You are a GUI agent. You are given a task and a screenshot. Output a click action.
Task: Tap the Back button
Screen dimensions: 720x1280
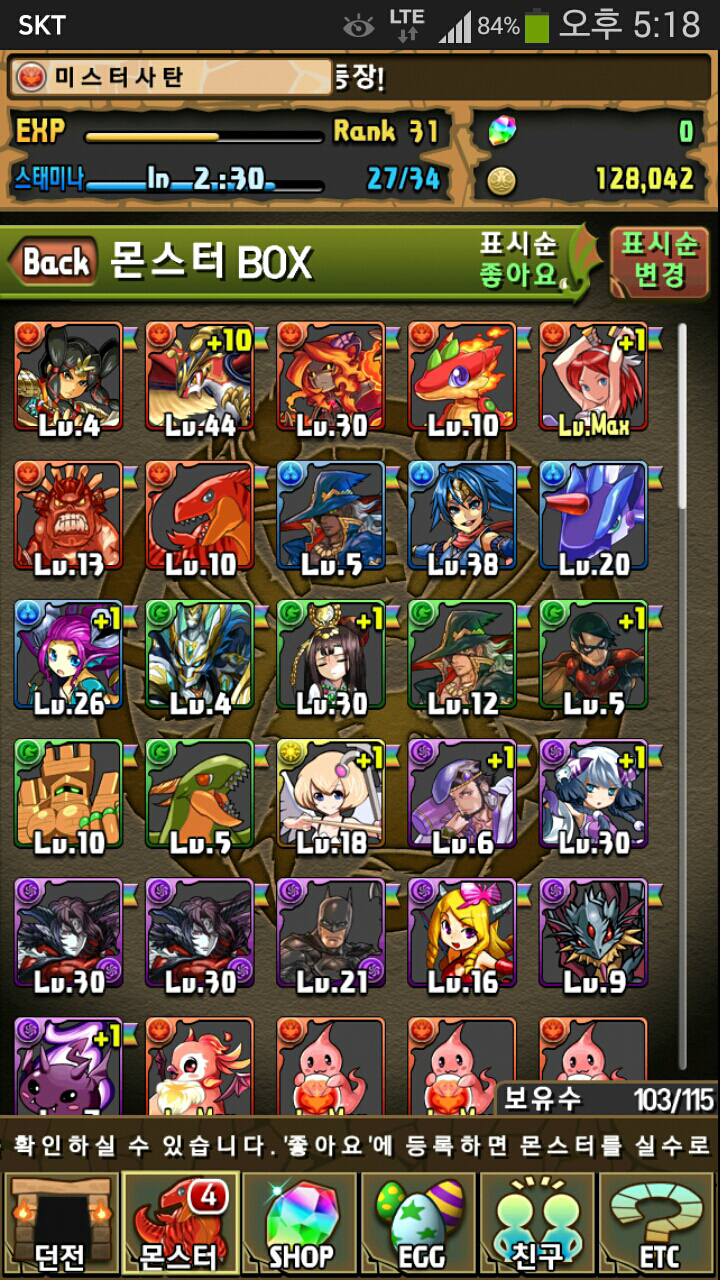point(55,263)
